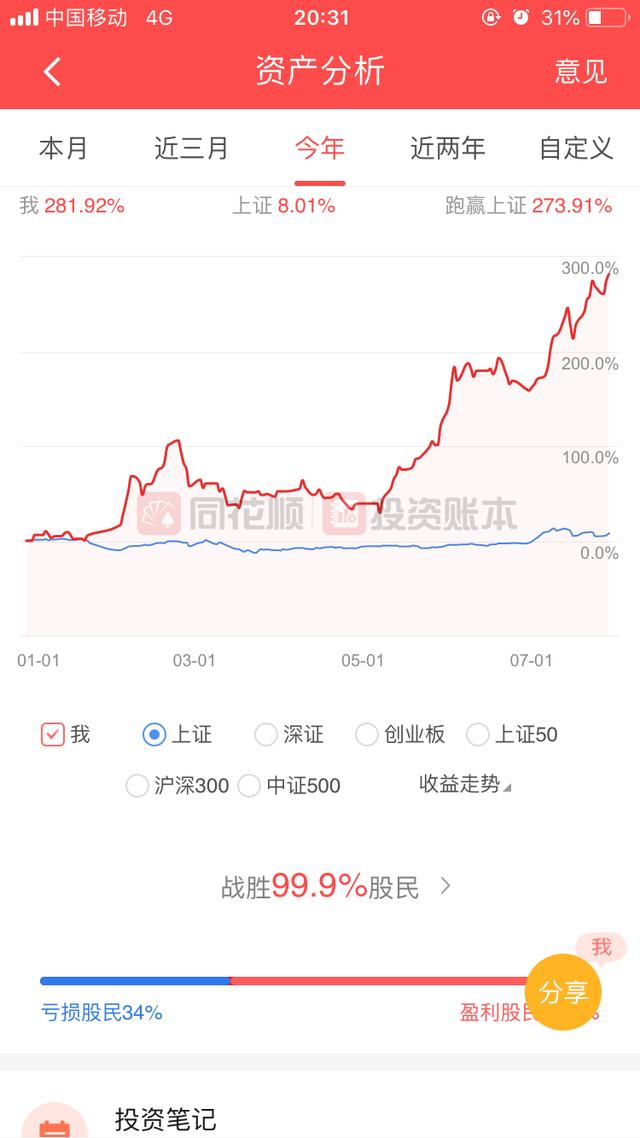Go back using the header arrow
The width and height of the screenshot is (640, 1138).
(52, 71)
